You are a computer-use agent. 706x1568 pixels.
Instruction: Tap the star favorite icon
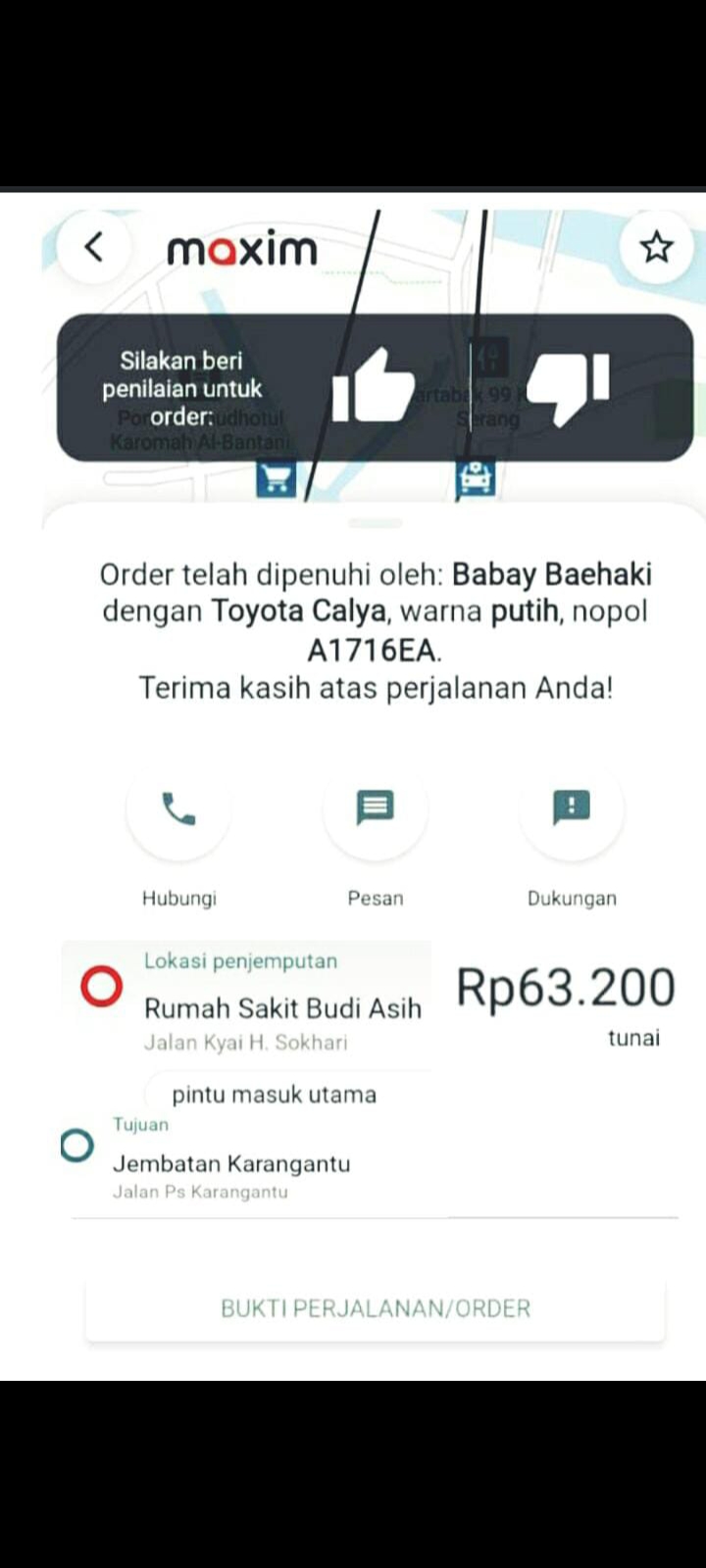(x=656, y=247)
